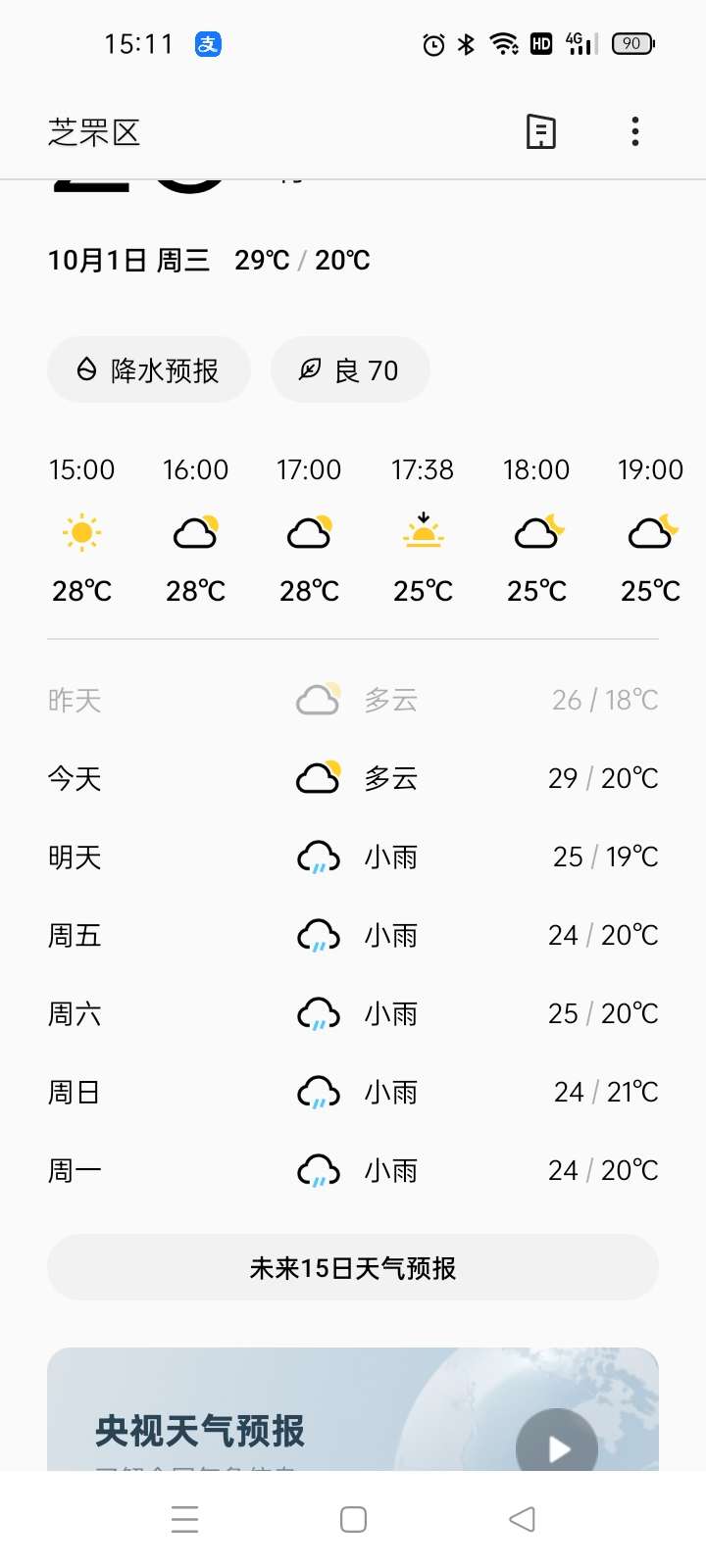Open 未来15日天气预报 forecast
Image resolution: width=706 pixels, height=1568 pixels.
pos(353,1267)
